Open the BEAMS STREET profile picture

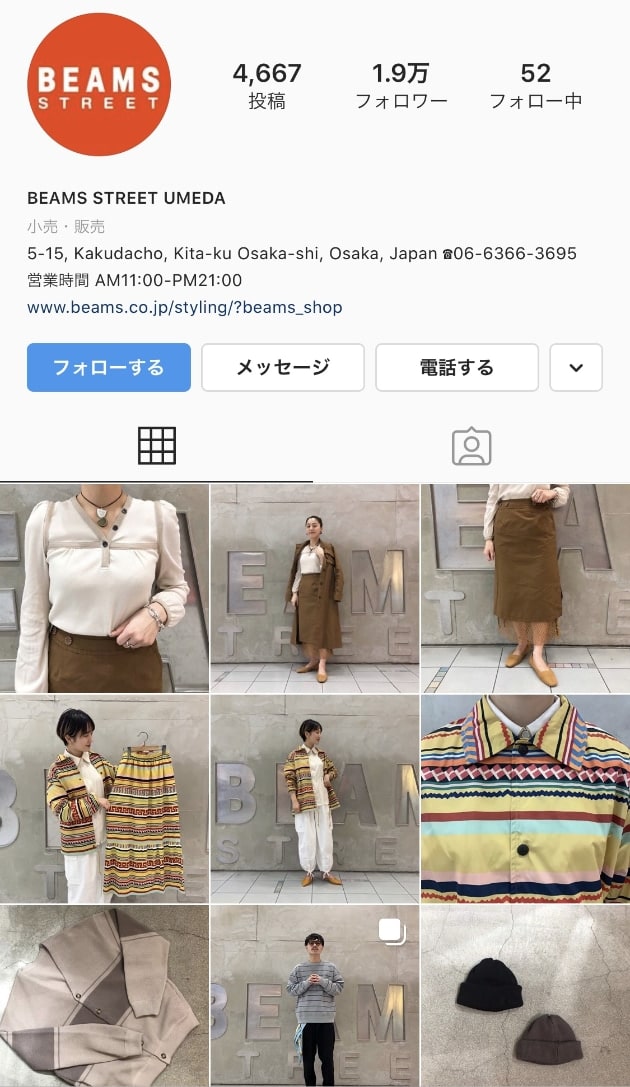pyautogui.click(x=98, y=85)
